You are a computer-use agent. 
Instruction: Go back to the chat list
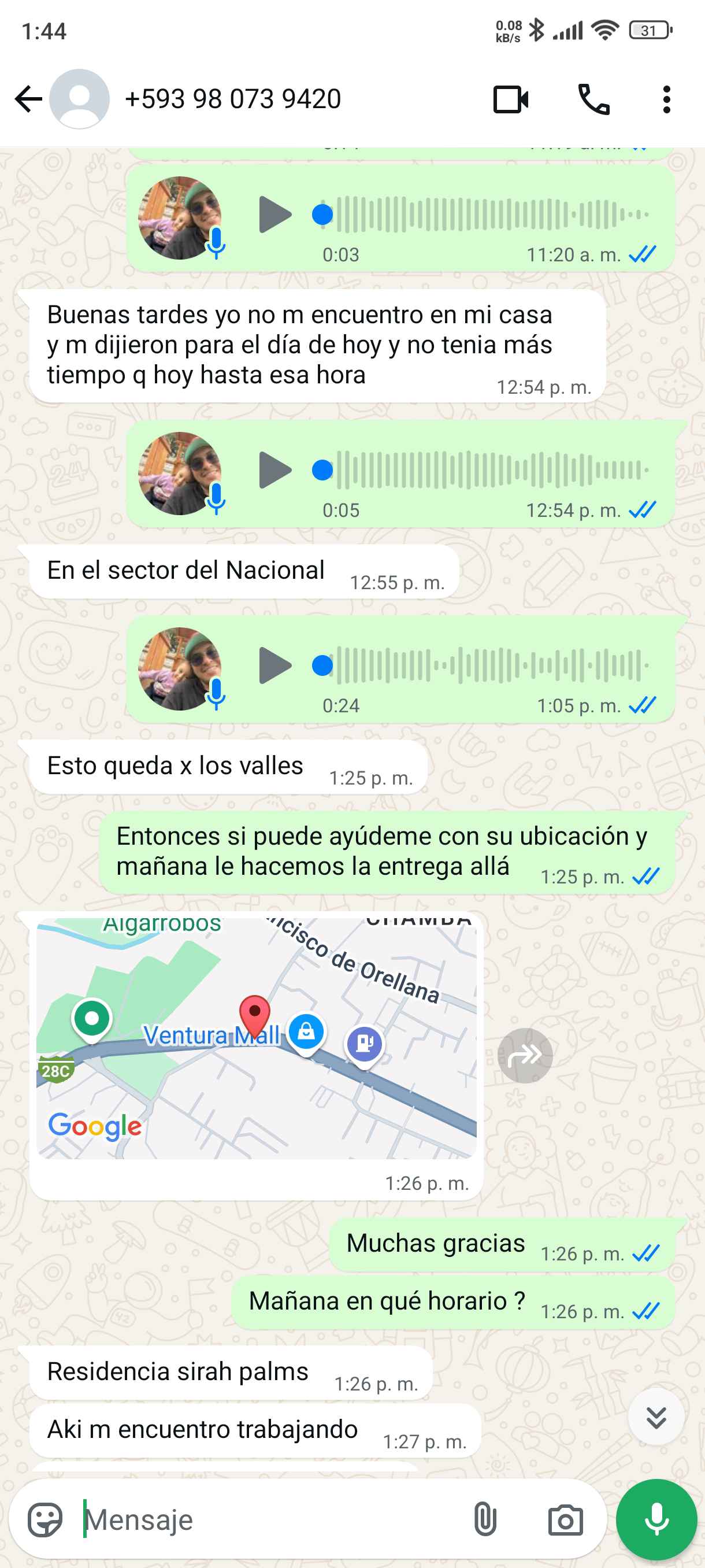pyautogui.click(x=28, y=99)
